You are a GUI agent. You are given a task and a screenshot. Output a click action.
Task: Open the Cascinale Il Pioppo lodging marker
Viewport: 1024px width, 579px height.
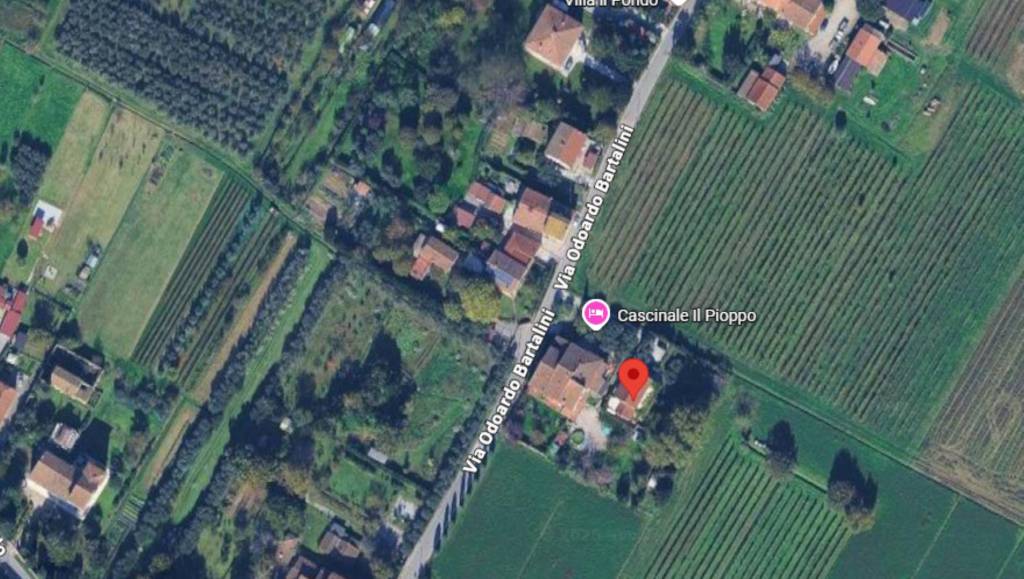click(x=596, y=314)
